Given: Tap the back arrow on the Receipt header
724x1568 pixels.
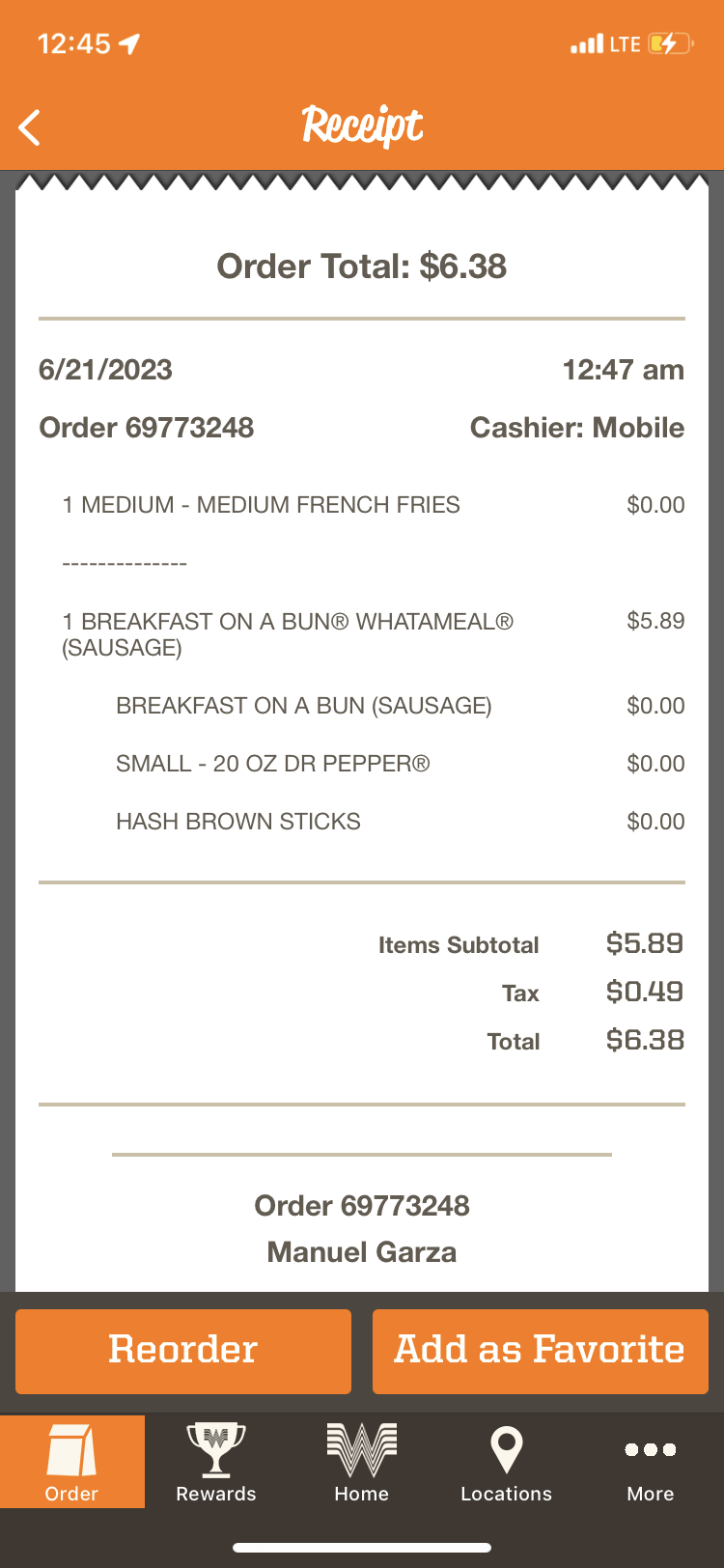Looking at the screenshot, I should point(29,126).
